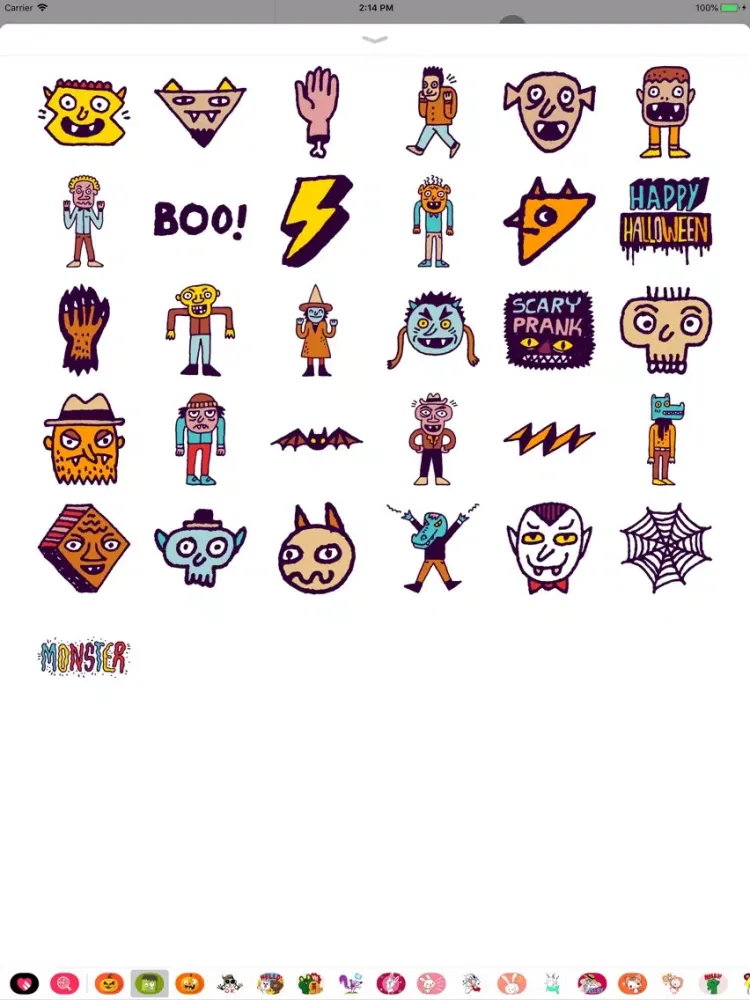Select the severed pink hand sticker

click(x=316, y=110)
